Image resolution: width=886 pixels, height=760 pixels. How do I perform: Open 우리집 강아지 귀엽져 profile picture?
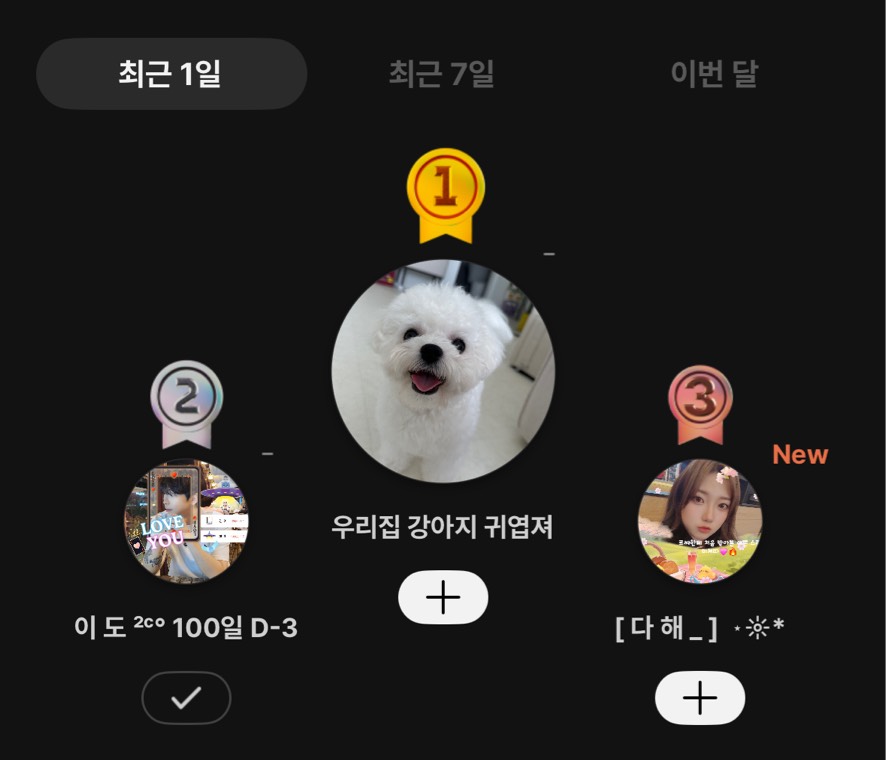pyautogui.click(x=443, y=372)
